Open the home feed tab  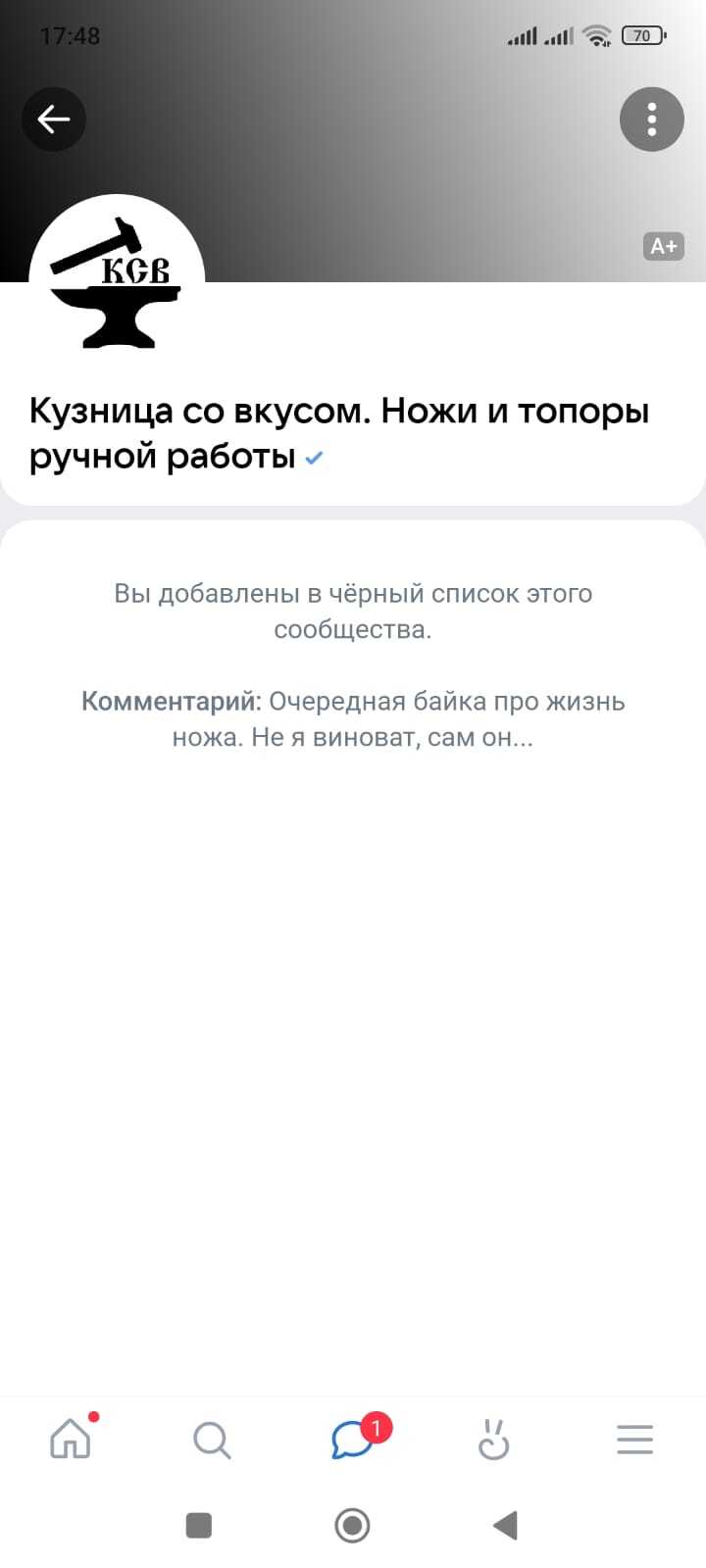71,1439
